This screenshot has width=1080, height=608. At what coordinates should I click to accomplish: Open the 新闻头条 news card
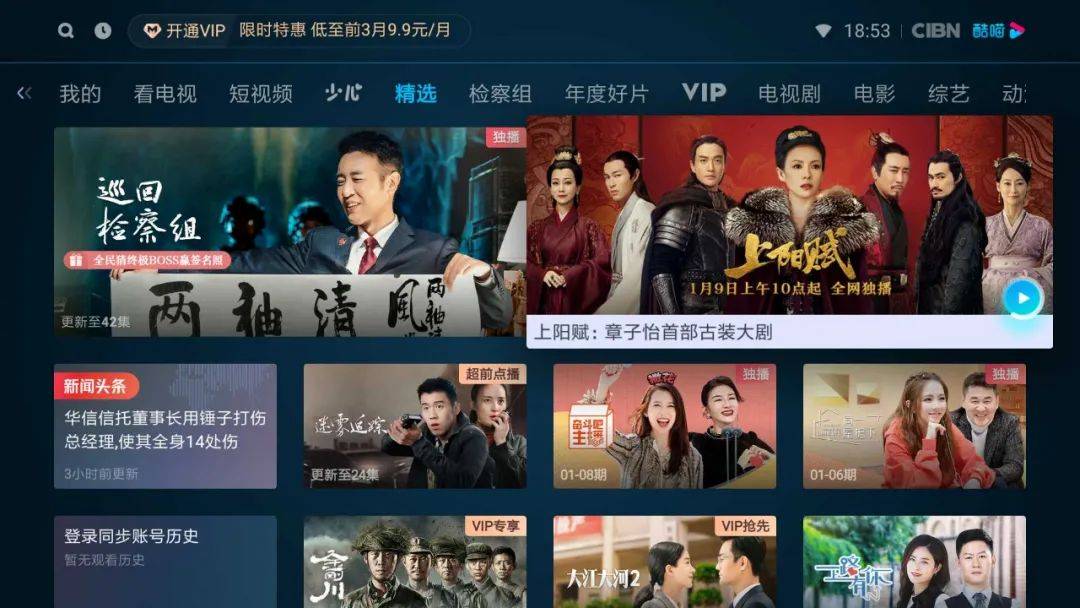pos(165,426)
